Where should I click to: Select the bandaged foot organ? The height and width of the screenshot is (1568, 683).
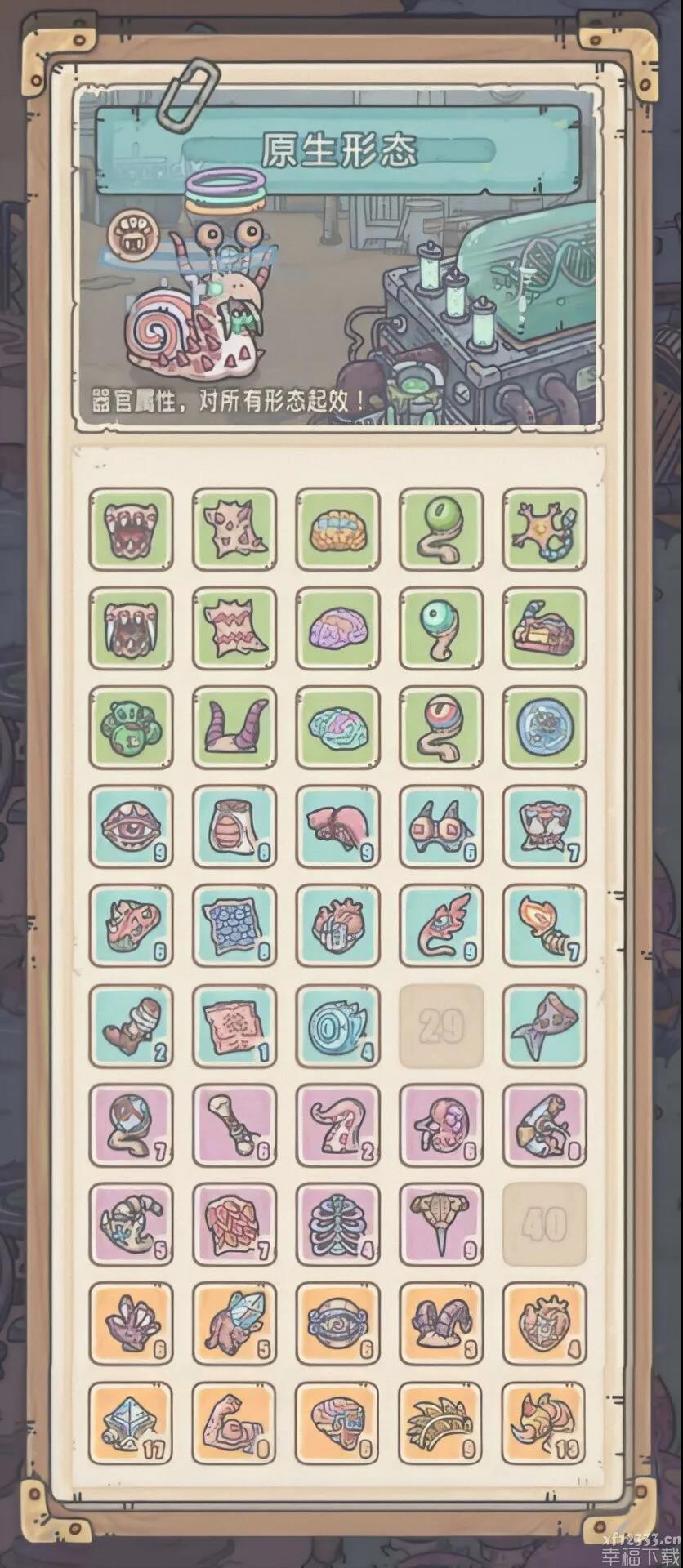[131, 1026]
